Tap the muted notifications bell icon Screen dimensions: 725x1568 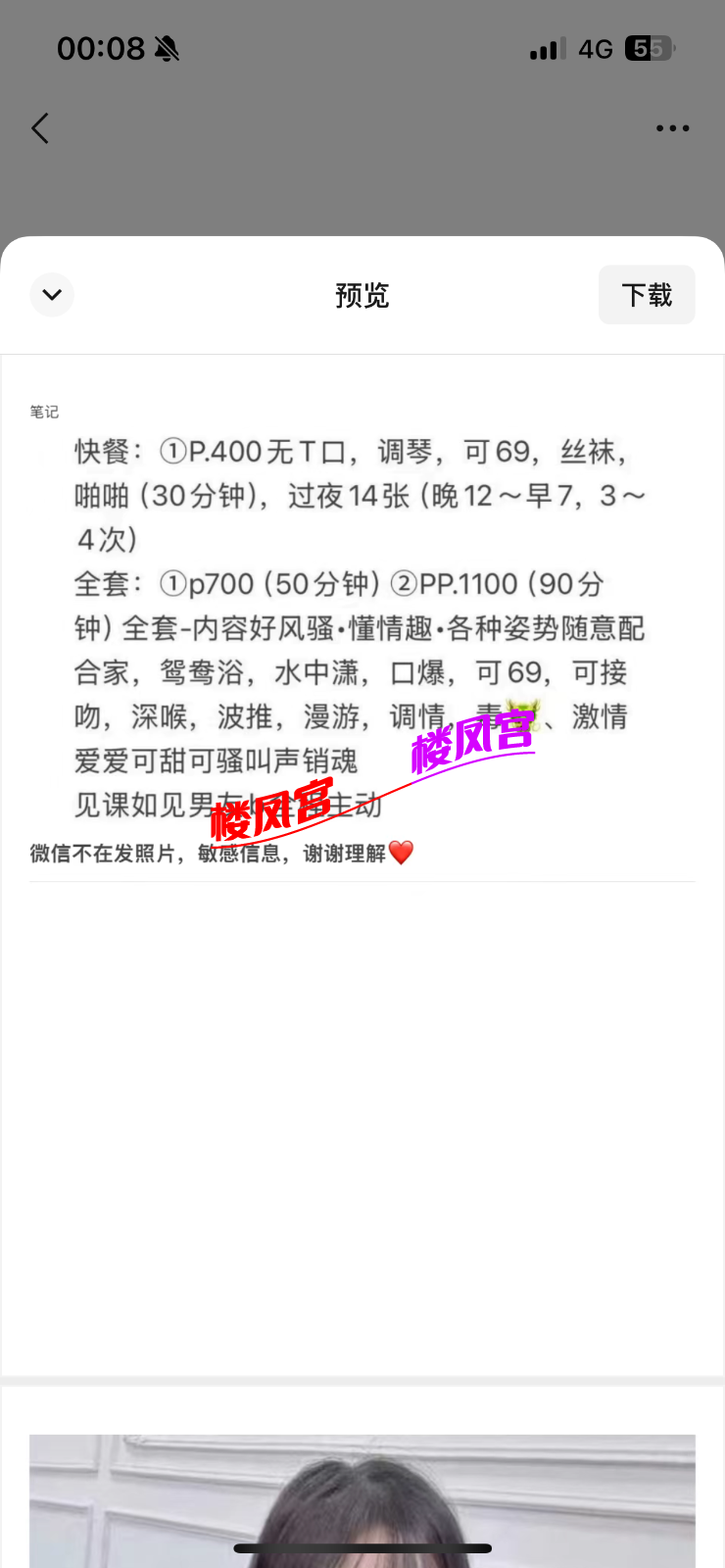point(166,48)
